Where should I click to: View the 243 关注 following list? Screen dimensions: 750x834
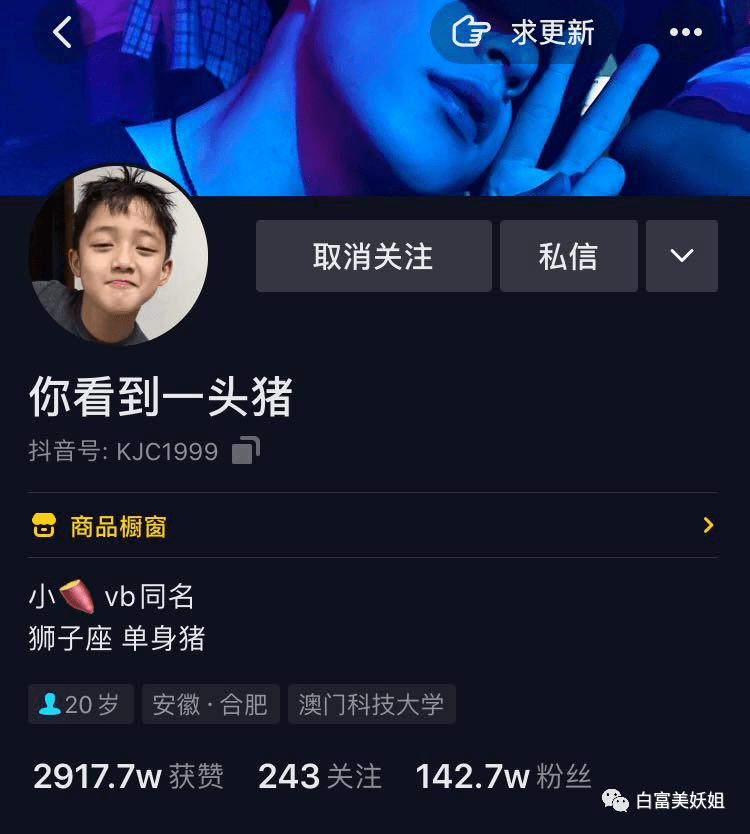point(319,776)
